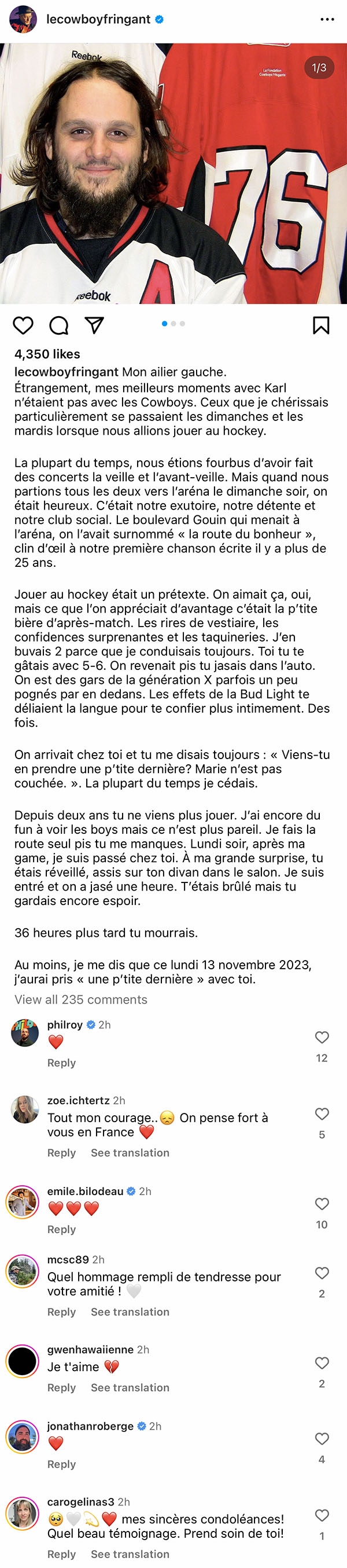
Task: Share the post via the paper plane
Action: pyautogui.click(x=94, y=325)
